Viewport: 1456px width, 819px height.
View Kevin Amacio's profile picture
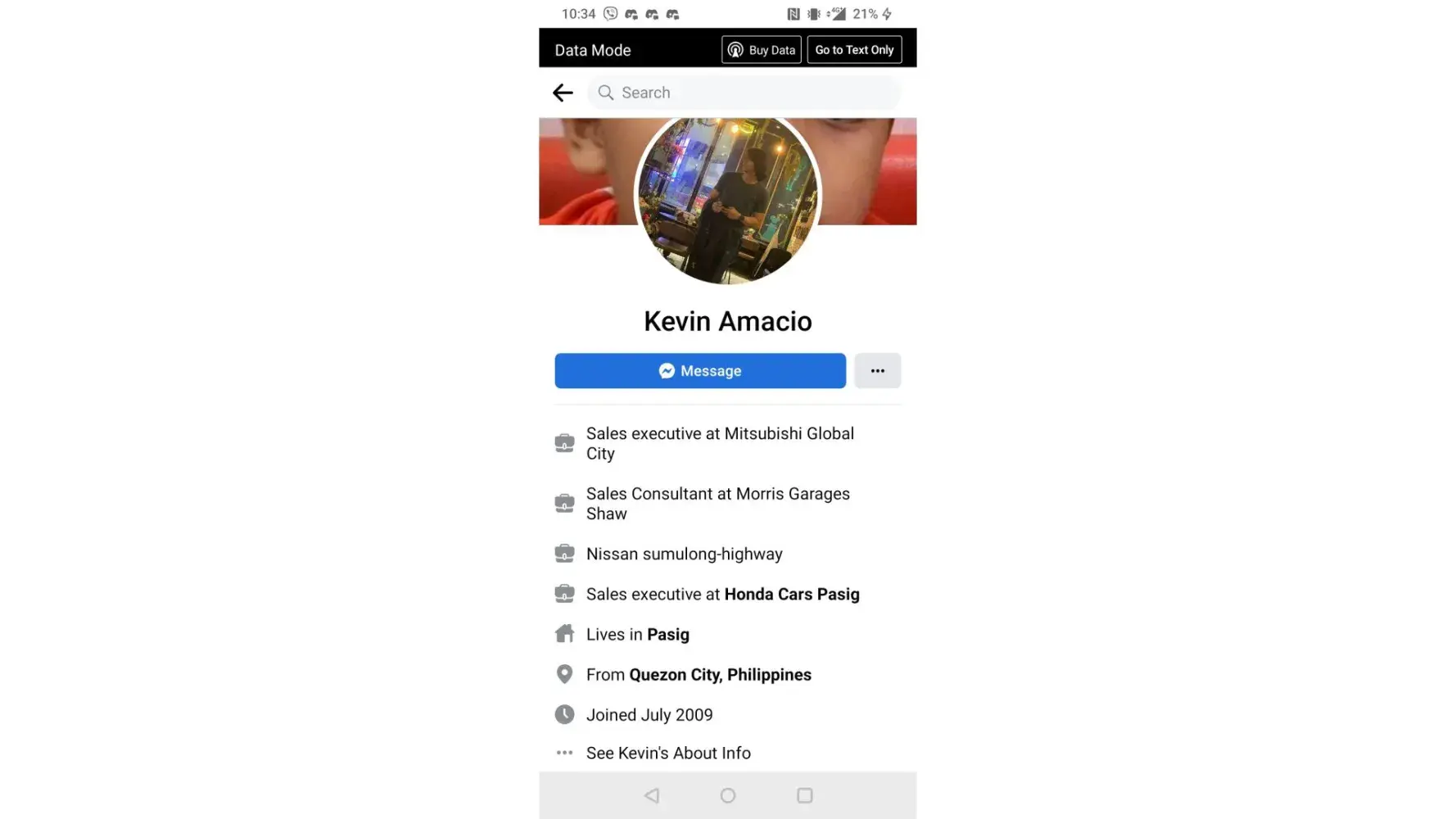point(727,199)
